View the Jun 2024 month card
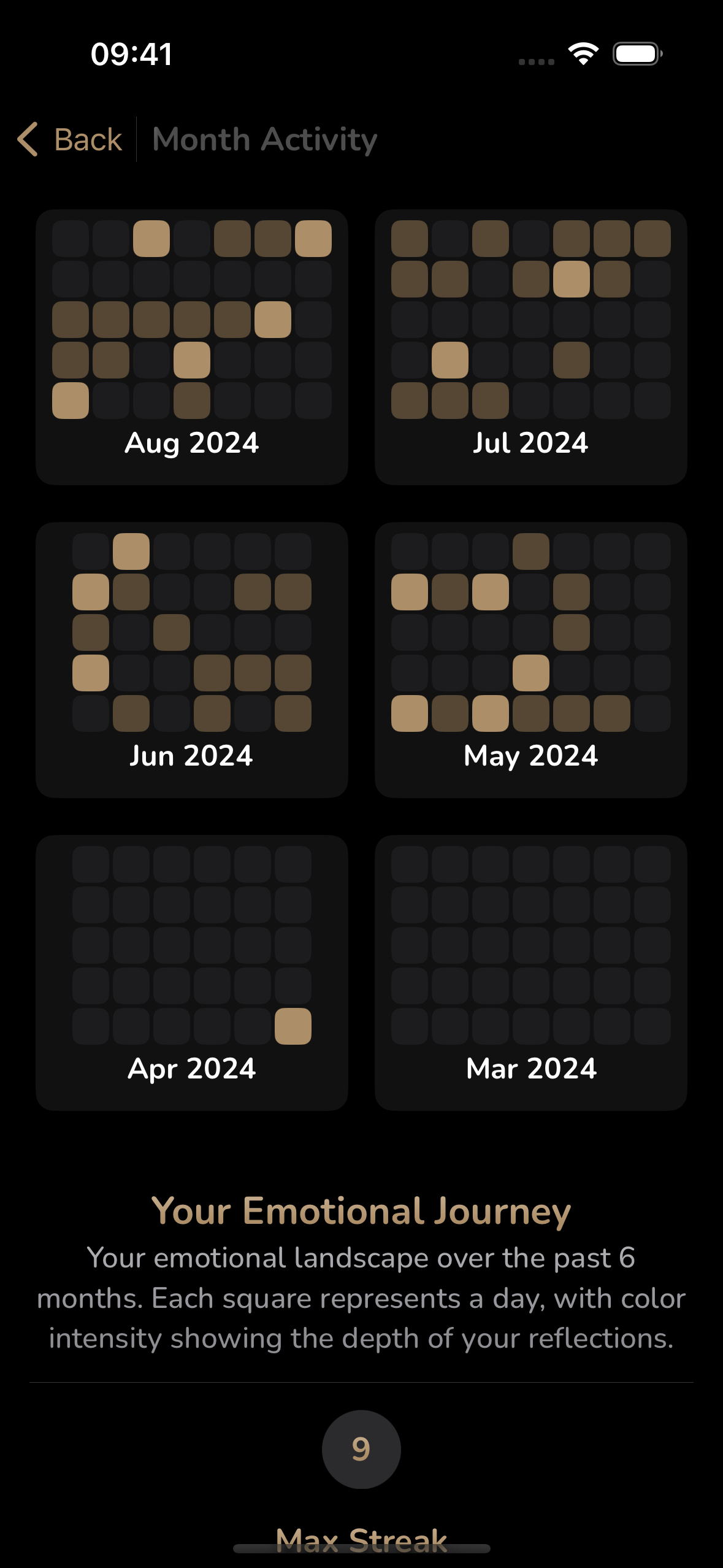Viewport: 723px width, 1568px height. tap(192, 660)
